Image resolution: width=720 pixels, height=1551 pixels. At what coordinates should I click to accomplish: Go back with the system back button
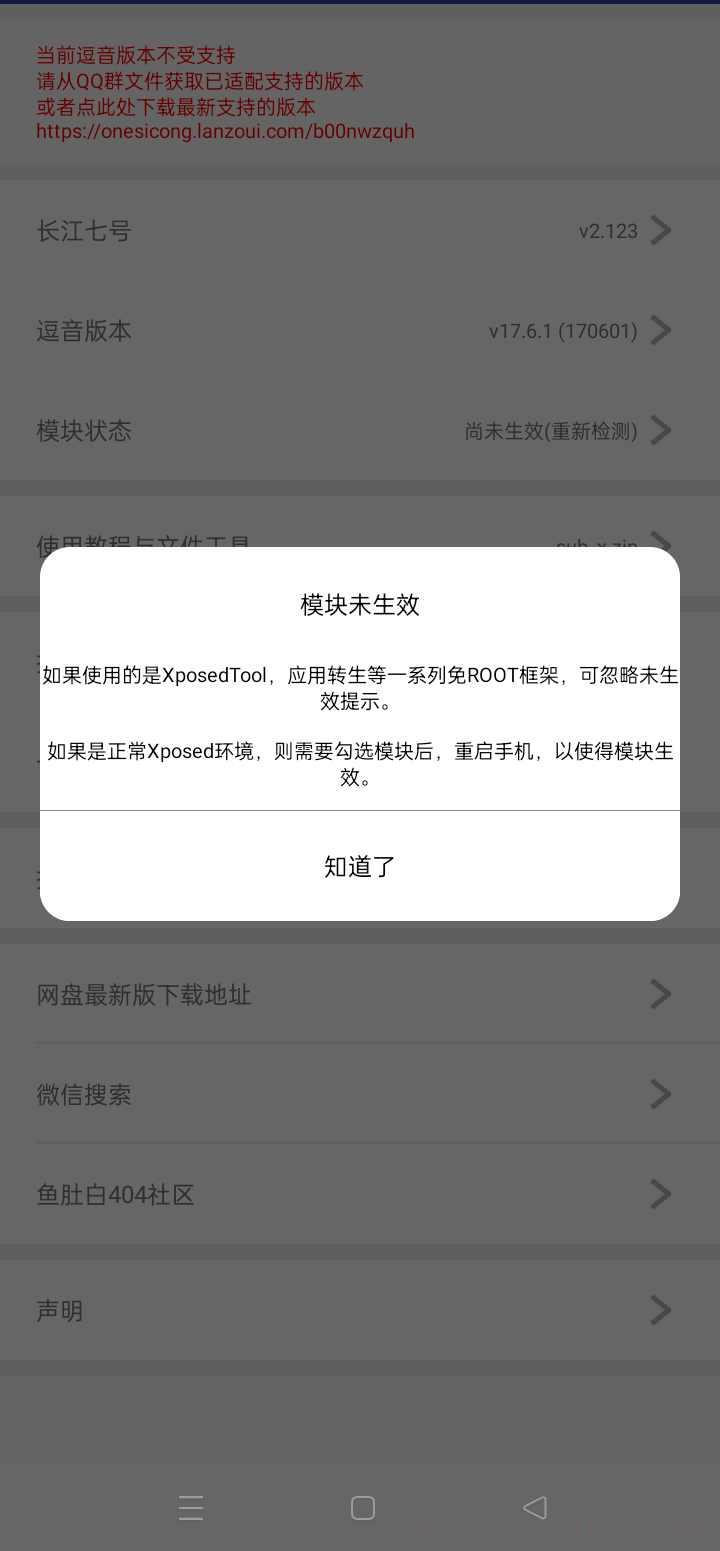coord(535,1507)
